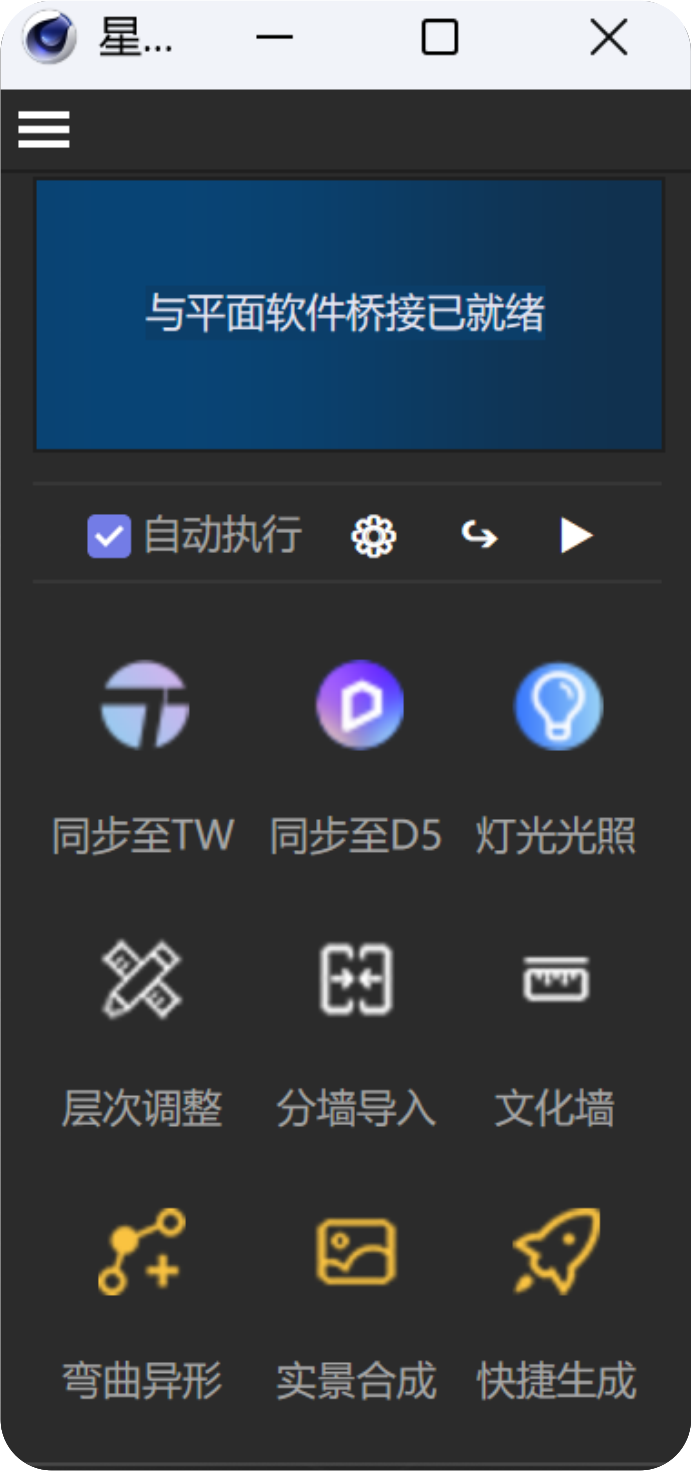Select 同步至D5

pyautogui.click(x=359, y=706)
